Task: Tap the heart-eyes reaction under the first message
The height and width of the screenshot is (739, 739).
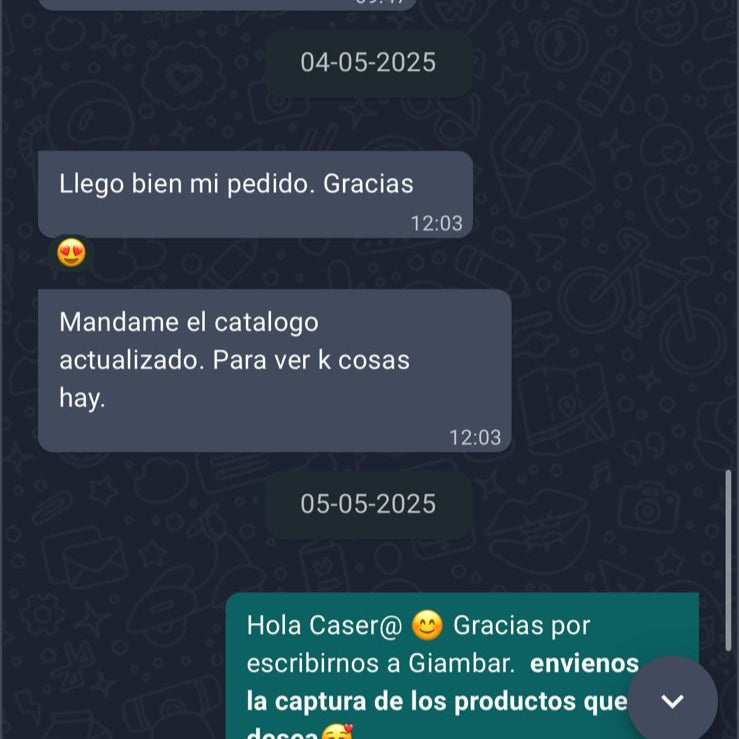Action: coord(72,253)
